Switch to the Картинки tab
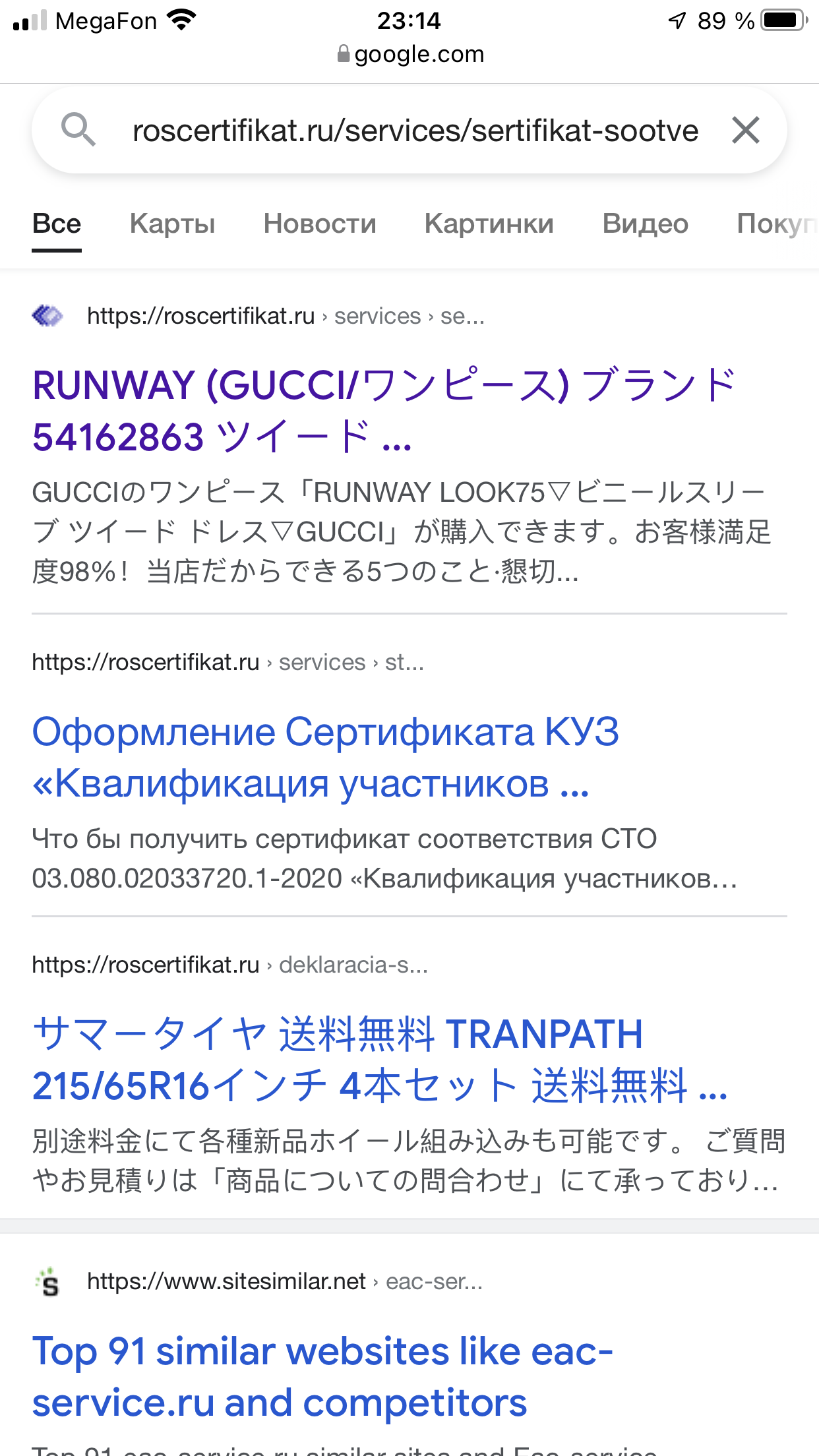Screen dimensions: 819x1456 (x=489, y=224)
